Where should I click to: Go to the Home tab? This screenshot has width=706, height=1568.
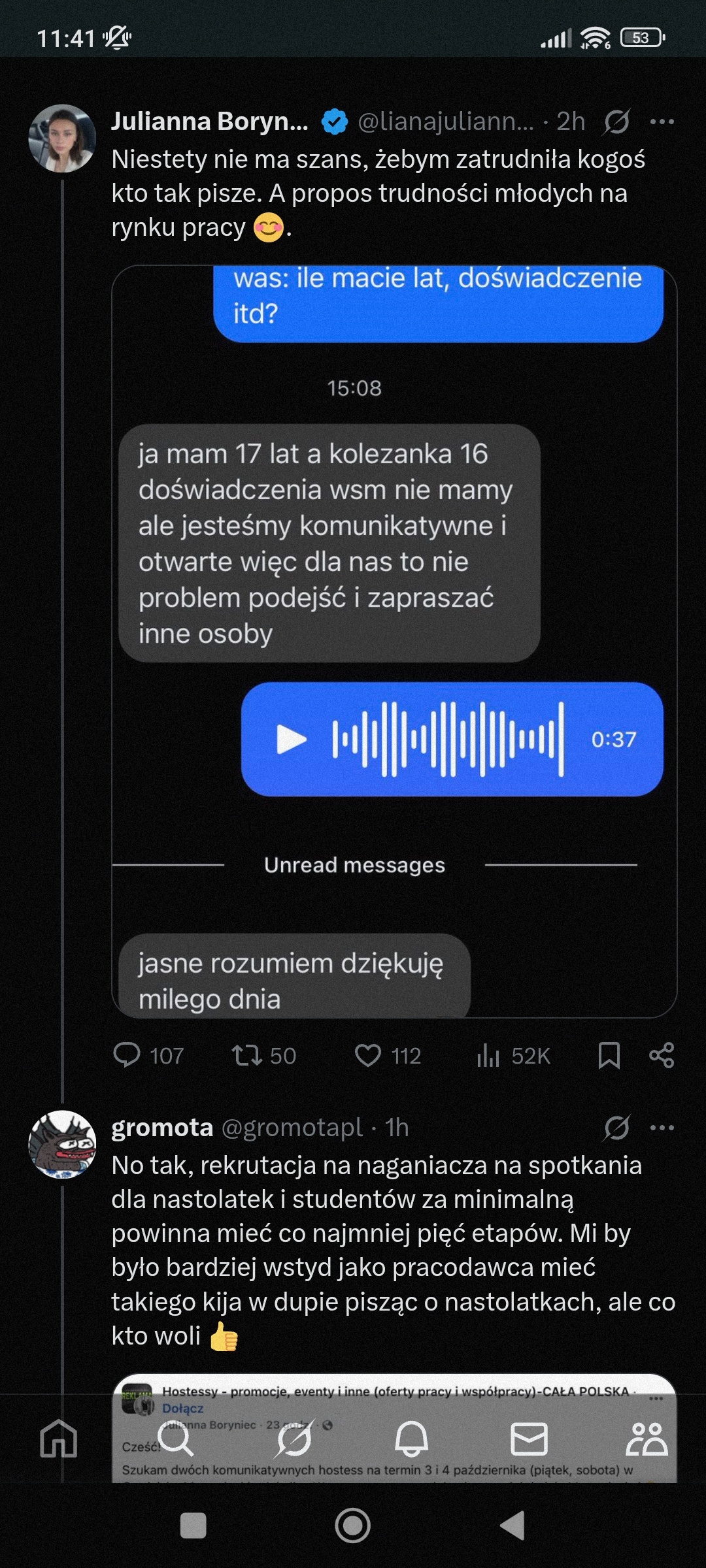point(59,1439)
